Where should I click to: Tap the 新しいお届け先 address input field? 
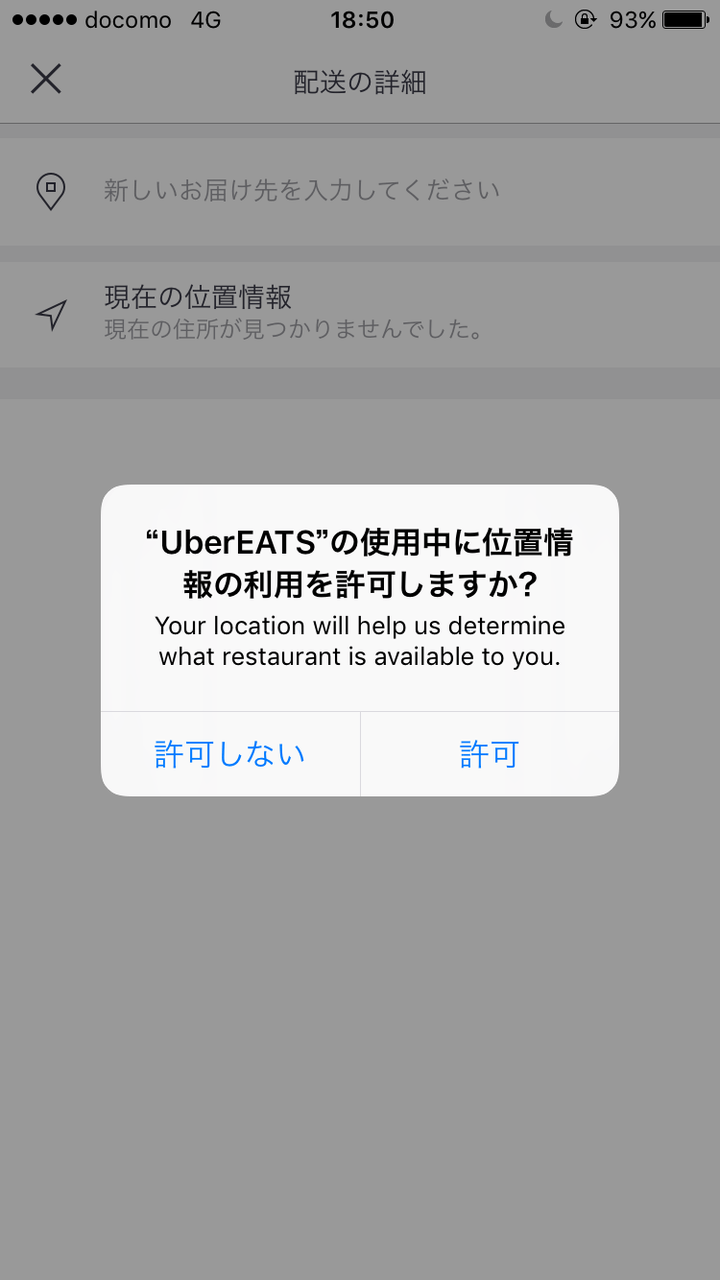click(300, 190)
